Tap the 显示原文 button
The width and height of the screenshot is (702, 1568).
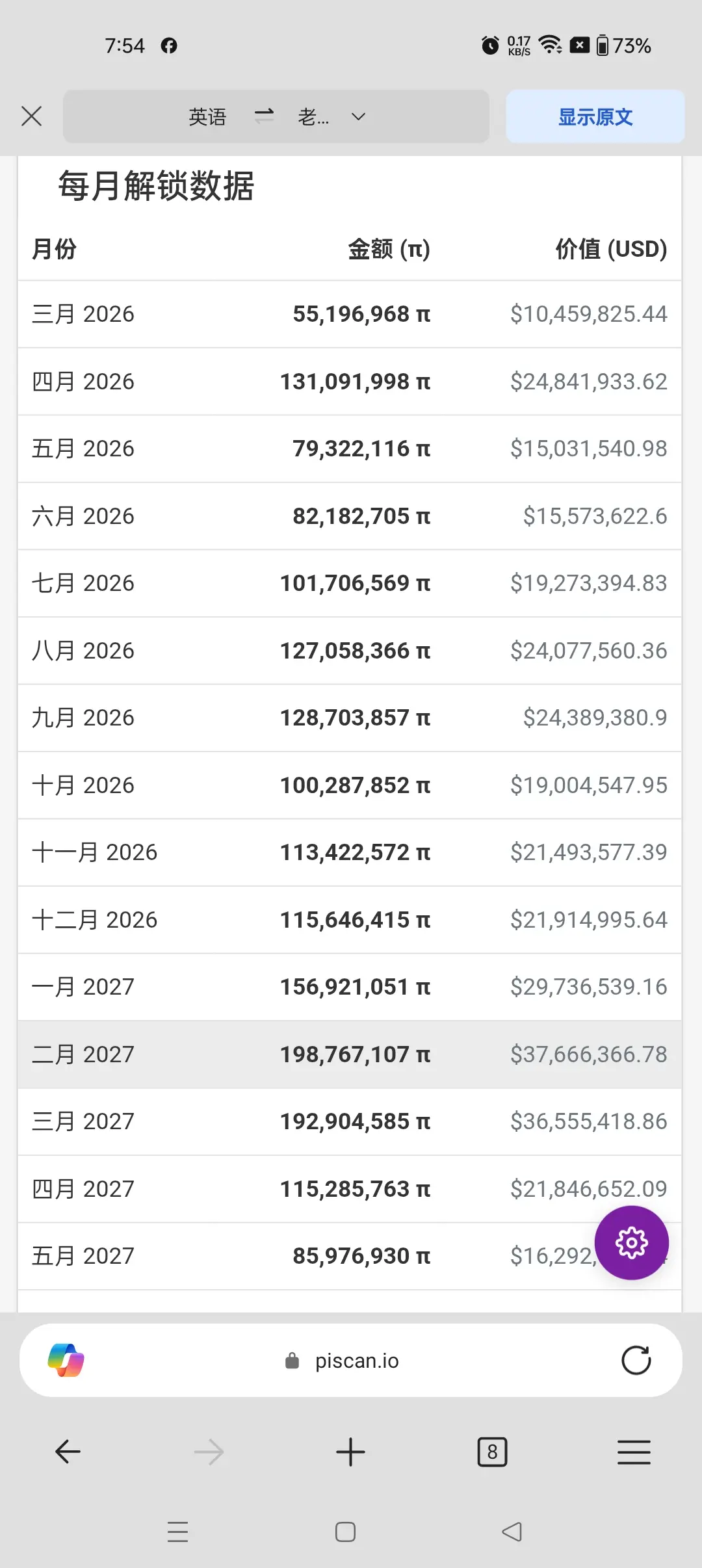coord(595,117)
